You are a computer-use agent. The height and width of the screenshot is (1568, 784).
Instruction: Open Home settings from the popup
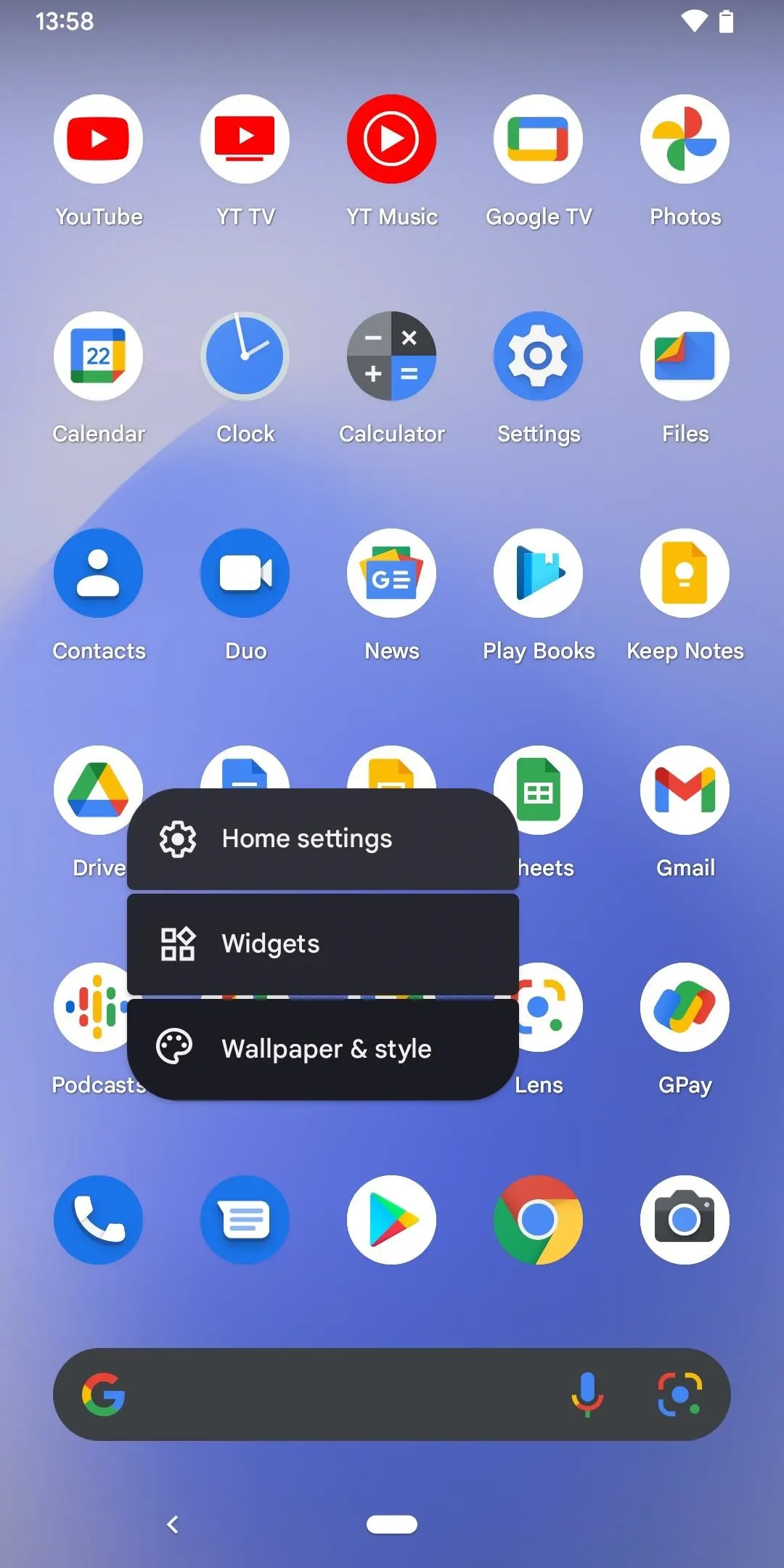(x=322, y=838)
